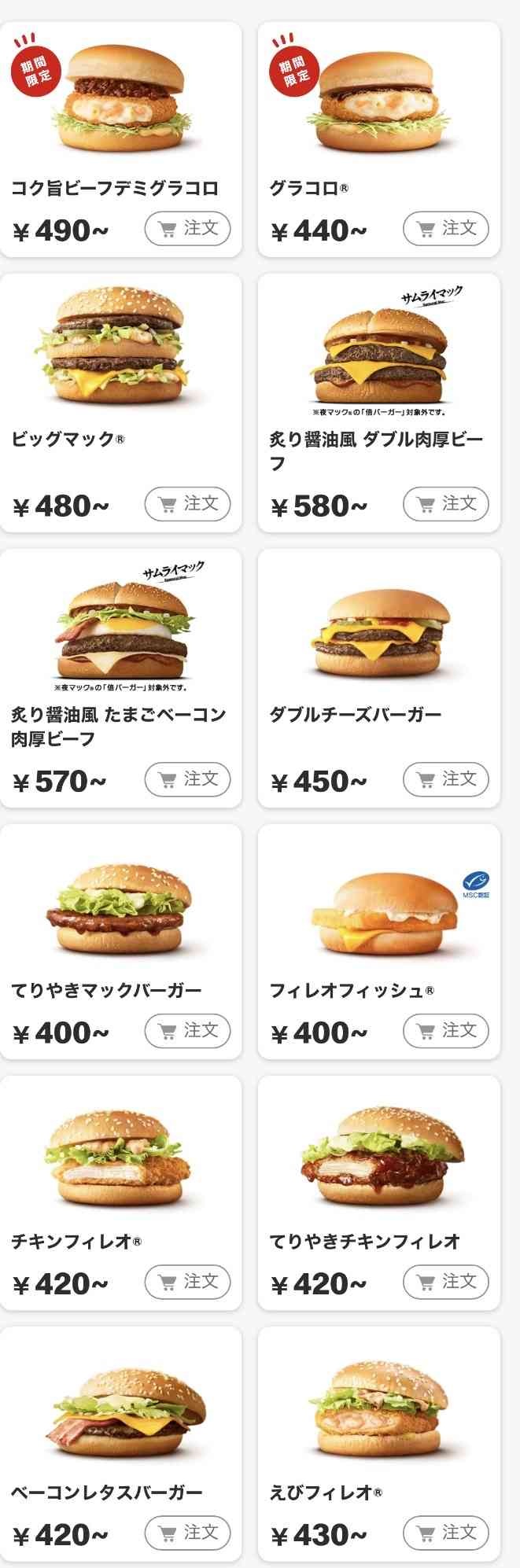The image size is (520, 1568).
Task: Order the ベーコンレタスバーガー
Action: (187, 1533)
